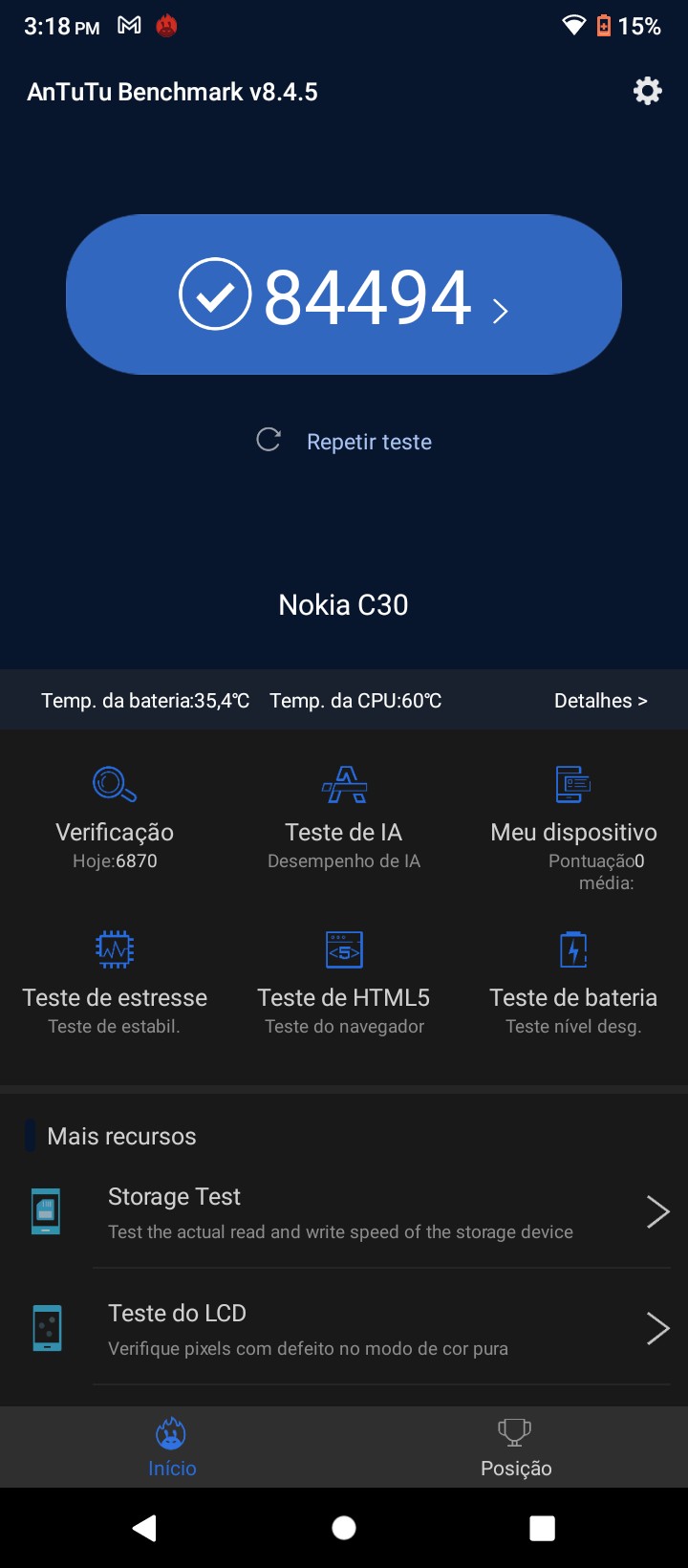Switch to the Posição tab
This screenshot has width=688, height=1568.
(516, 1447)
